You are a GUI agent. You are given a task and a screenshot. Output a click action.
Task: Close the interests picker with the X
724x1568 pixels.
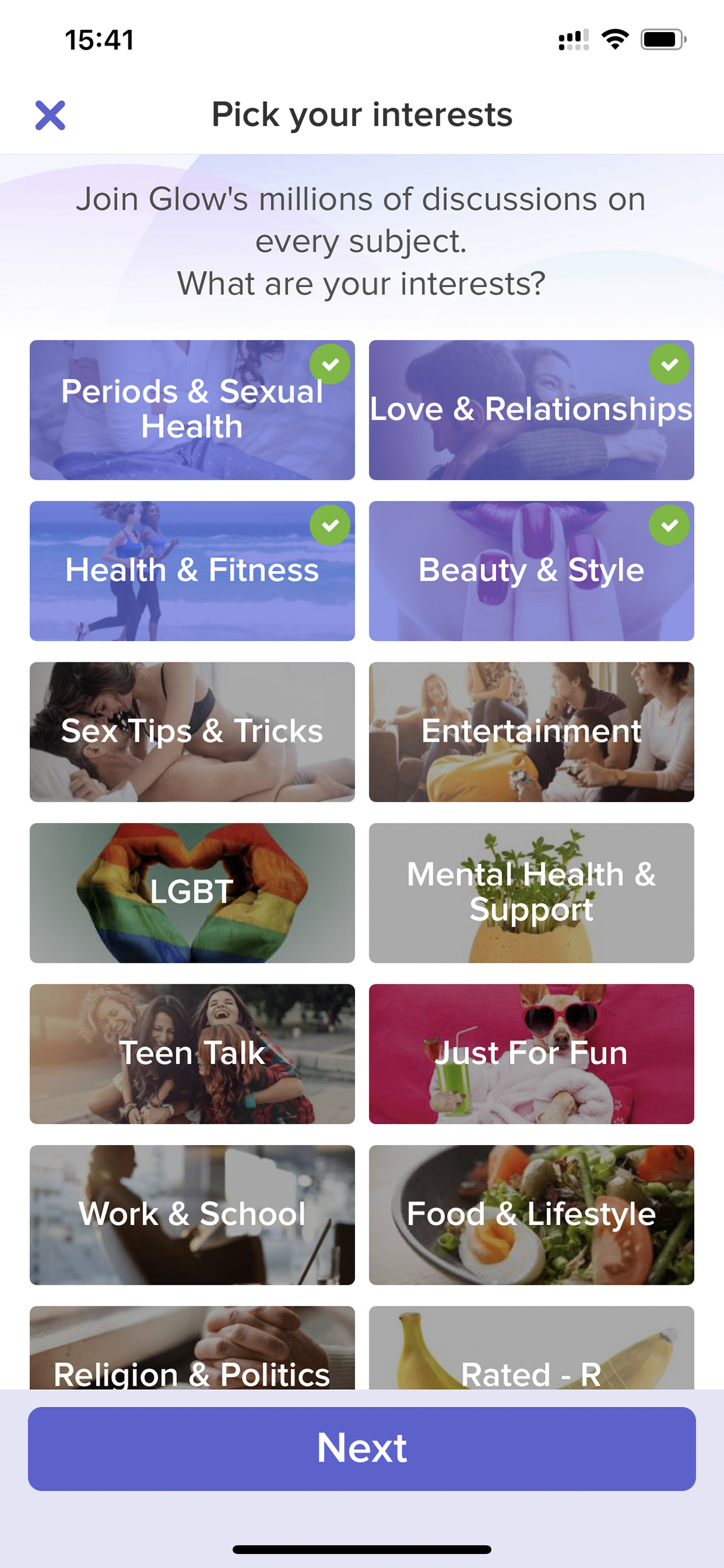(50, 115)
